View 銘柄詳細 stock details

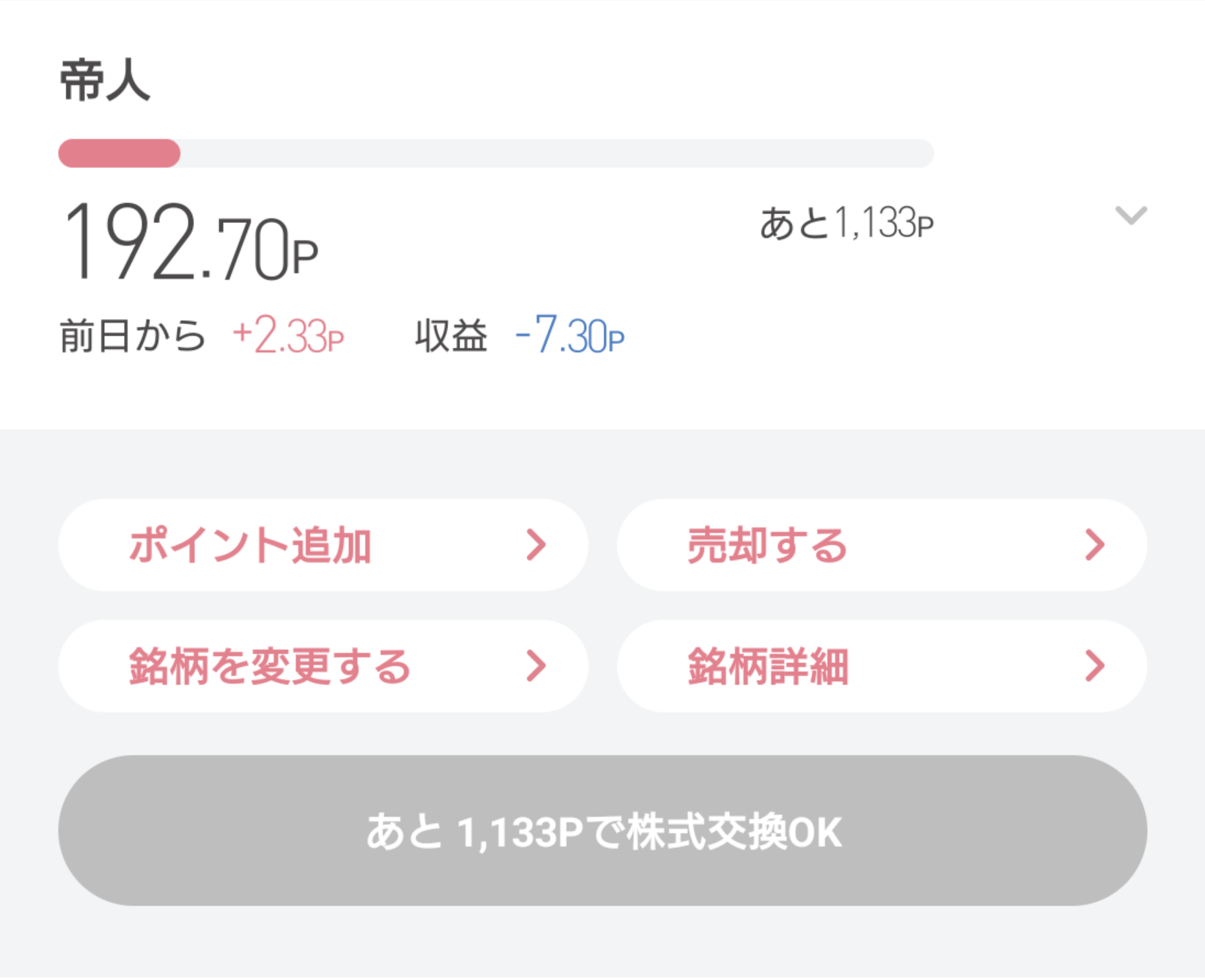click(x=882, y=666)
